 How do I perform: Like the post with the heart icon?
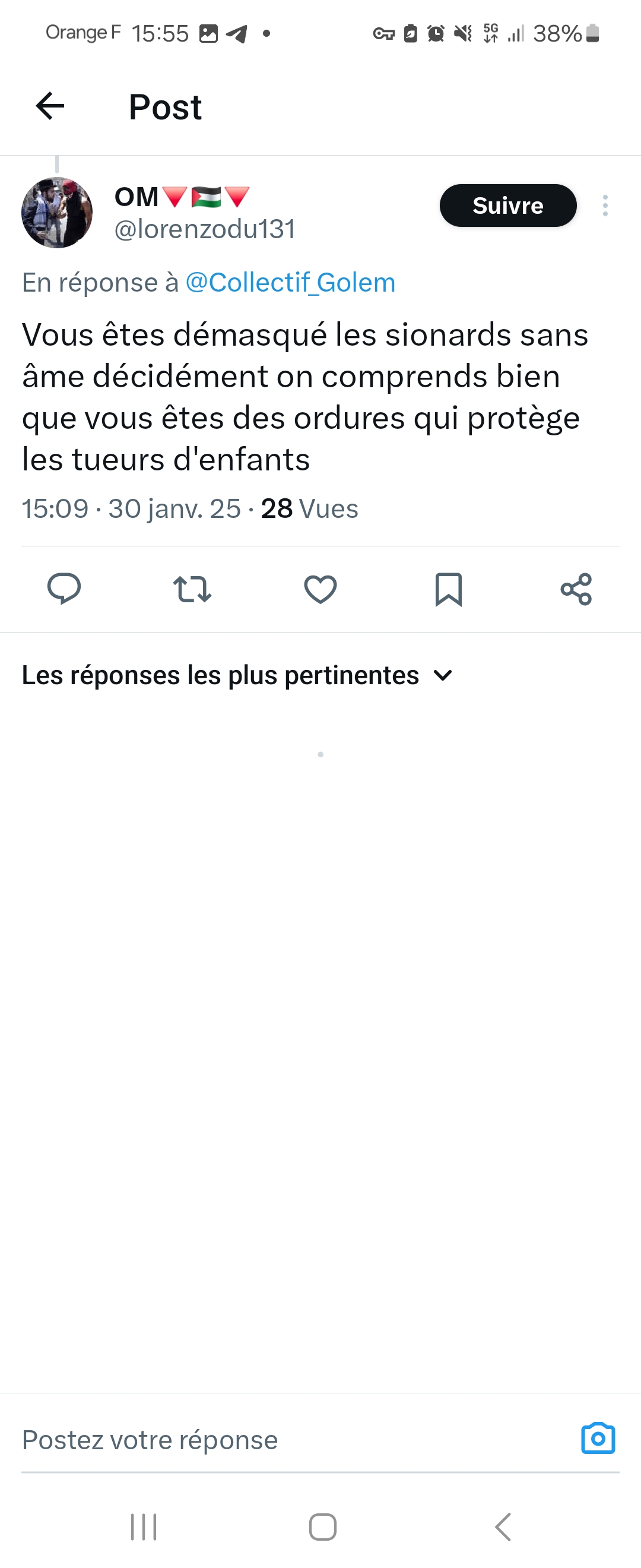[320, 589]
